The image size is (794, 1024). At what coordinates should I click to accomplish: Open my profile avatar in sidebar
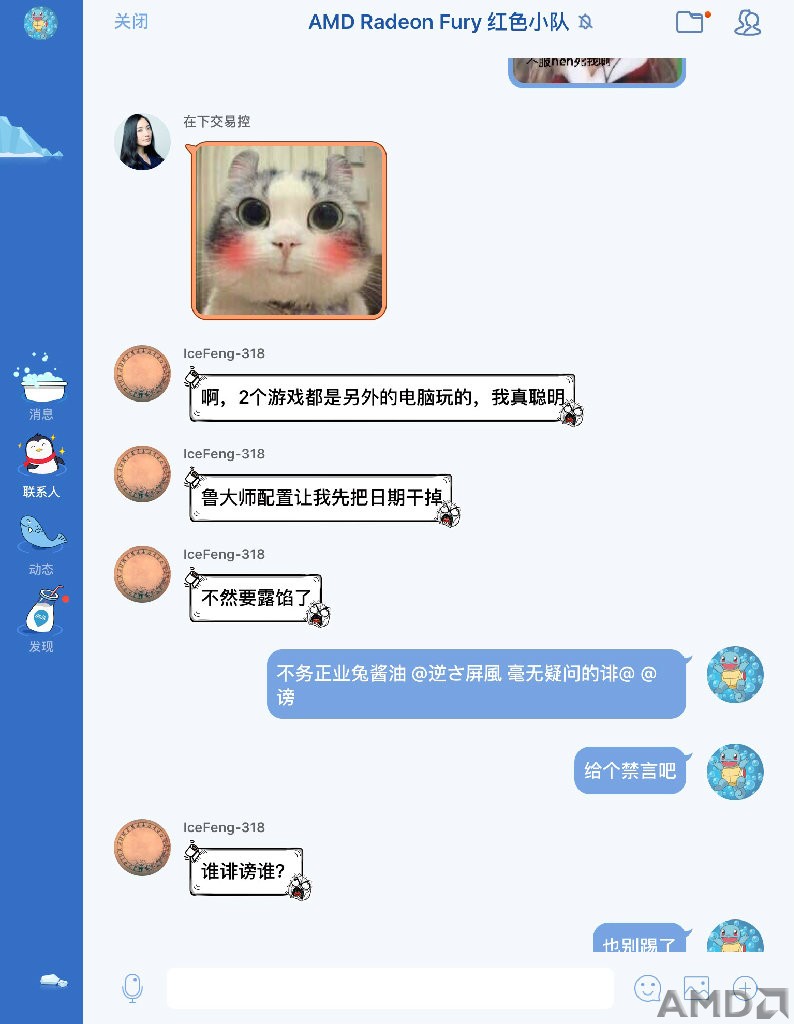tap(40, 22)
